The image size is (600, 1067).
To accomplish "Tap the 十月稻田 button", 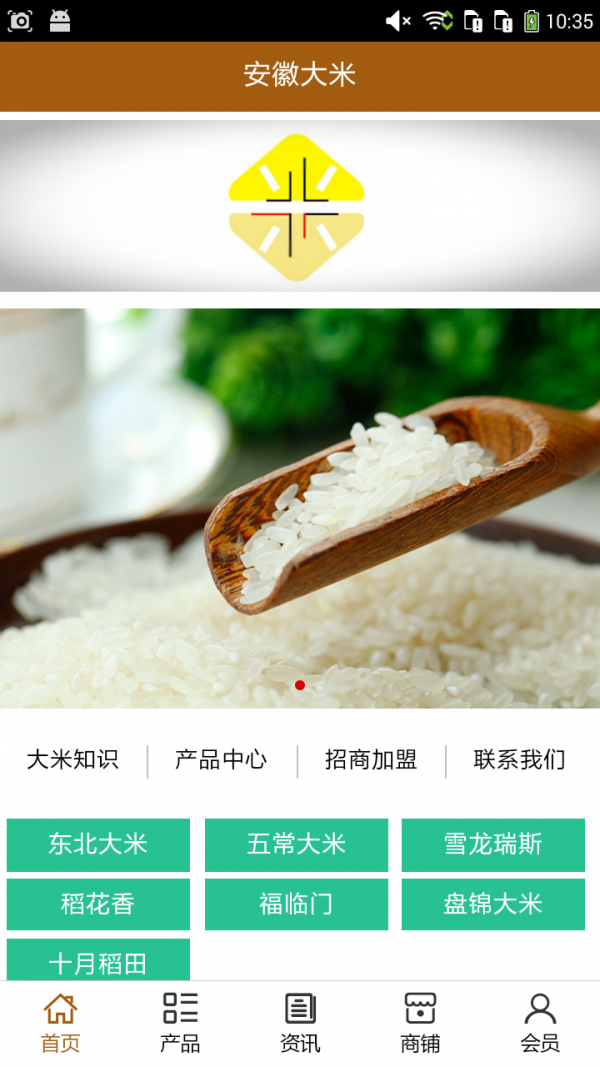I will click(98, 961).
